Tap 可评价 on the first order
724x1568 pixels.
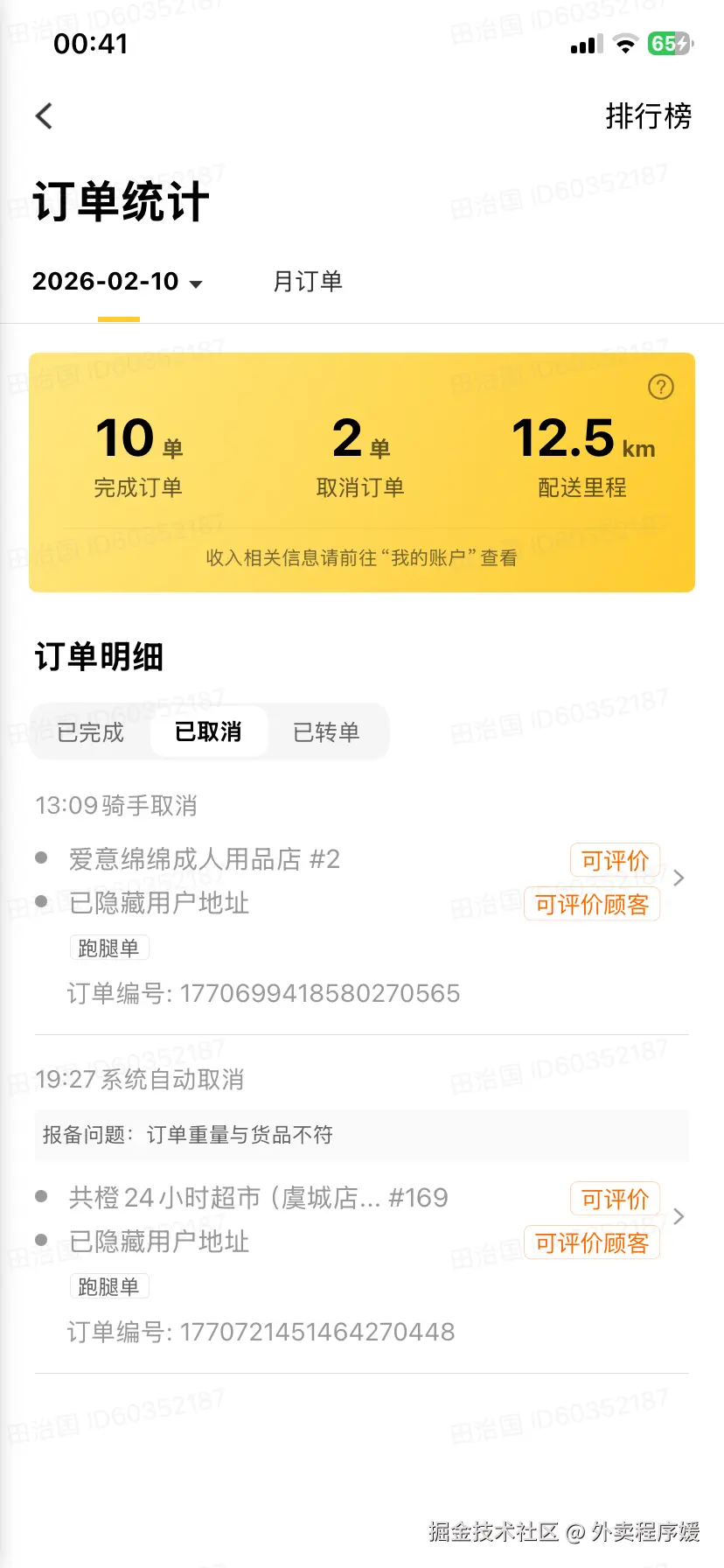[x=615, y=860]
